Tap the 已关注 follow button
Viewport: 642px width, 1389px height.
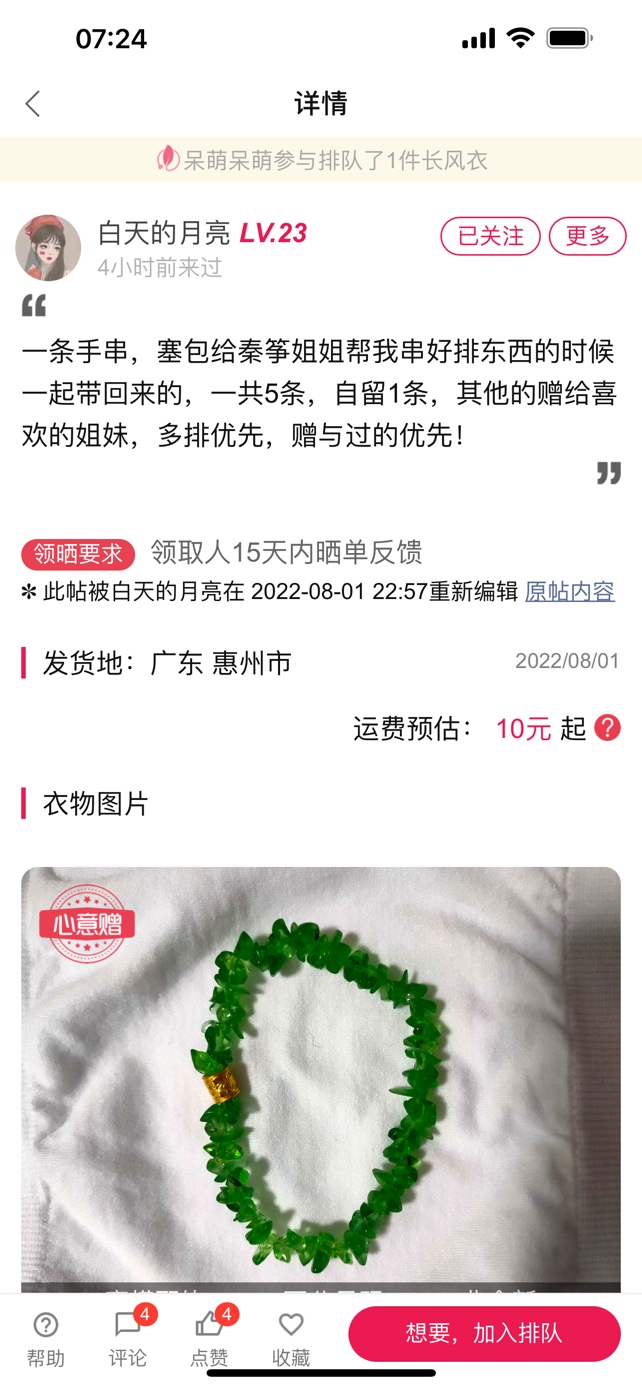(490, 236)
